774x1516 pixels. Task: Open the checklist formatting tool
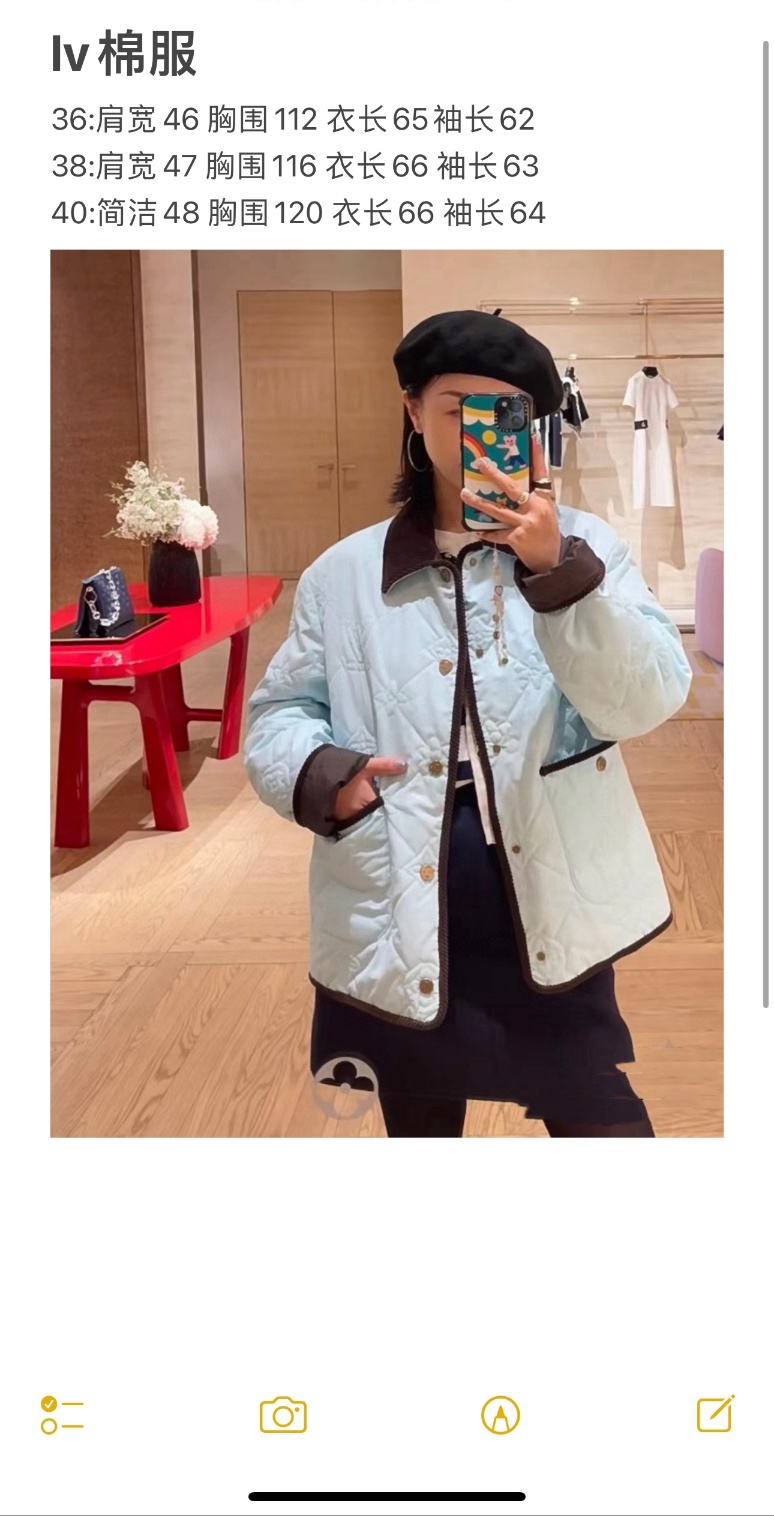[x=62, y=1415]
